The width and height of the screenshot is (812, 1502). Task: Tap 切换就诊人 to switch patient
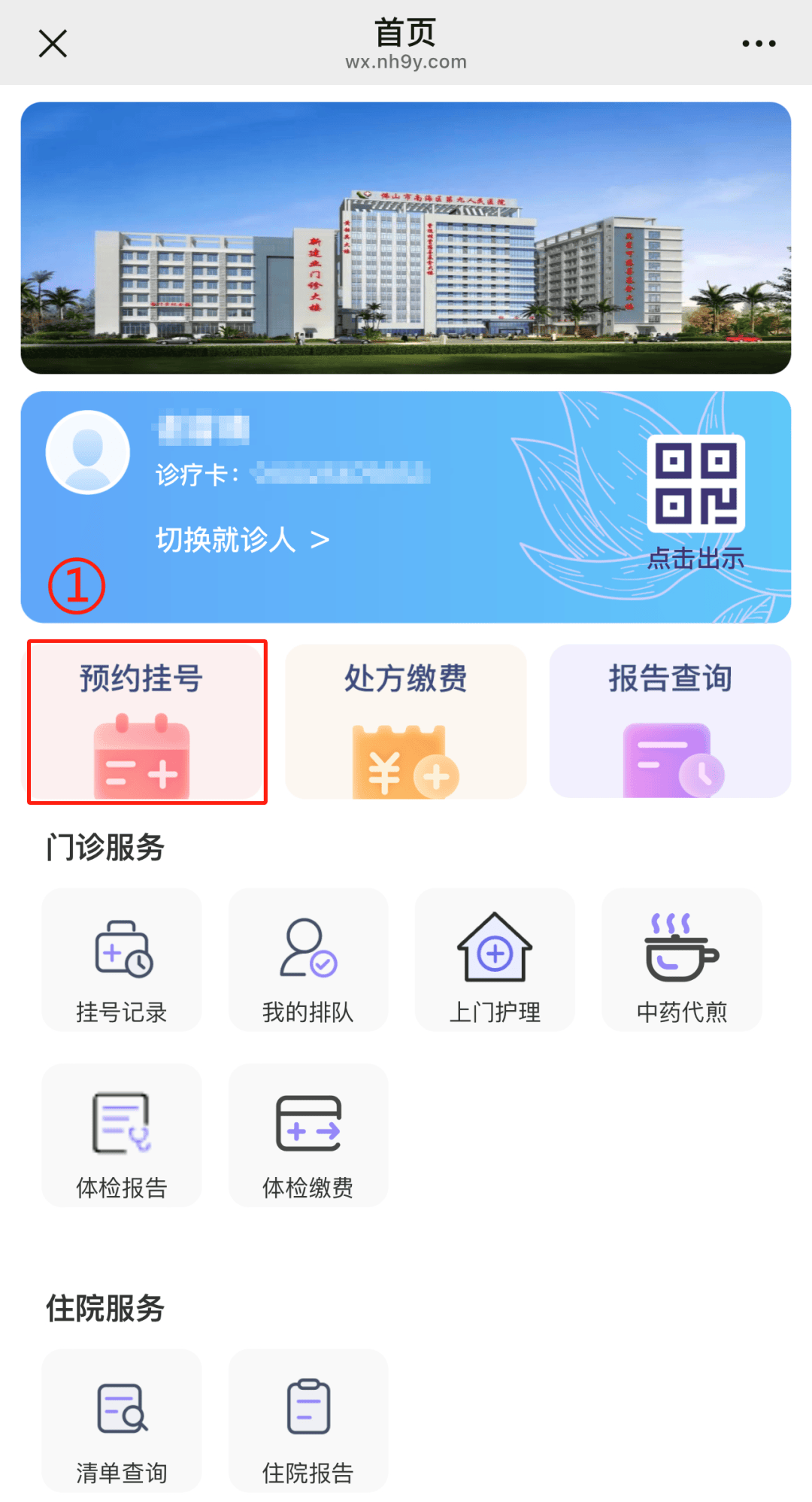coord(242,539)
